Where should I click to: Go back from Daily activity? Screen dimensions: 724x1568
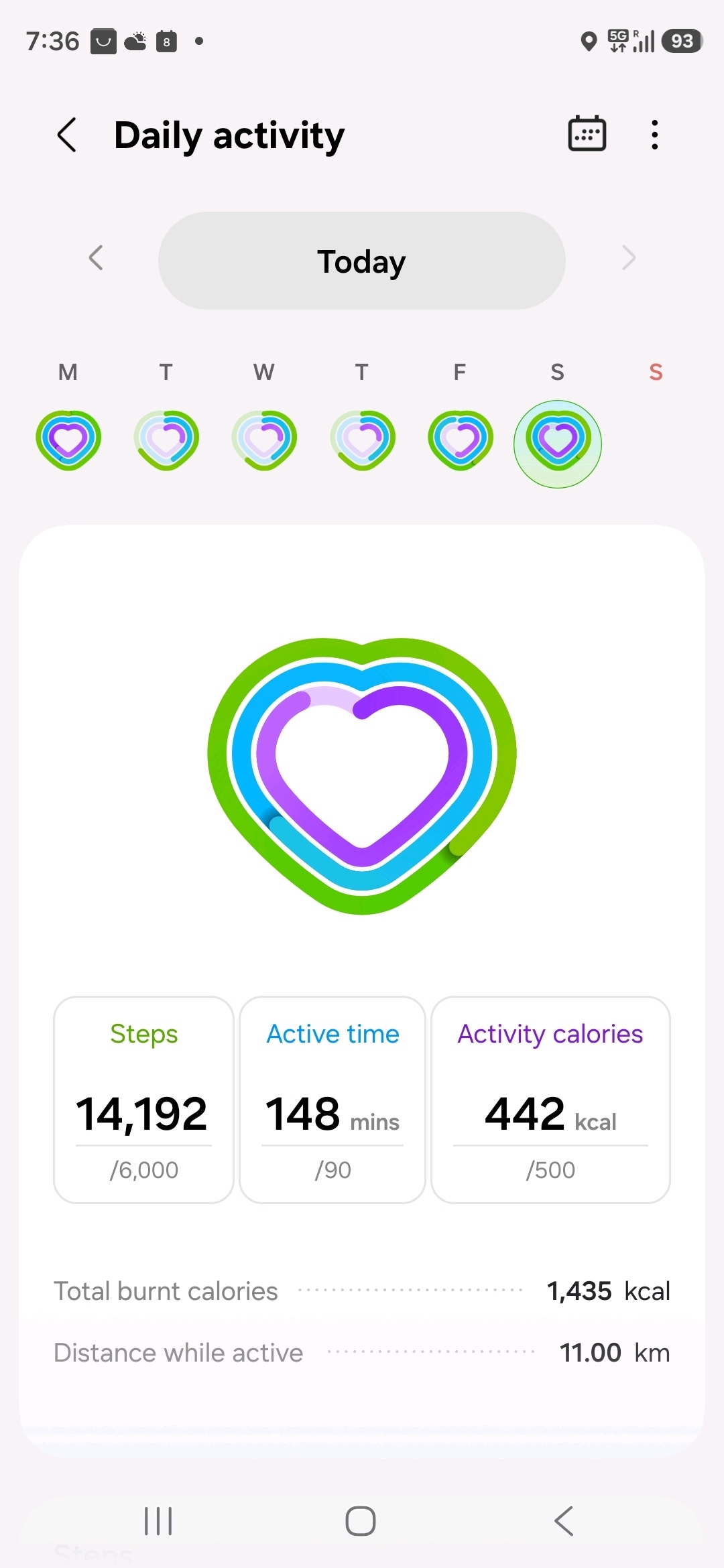[67, 135]
